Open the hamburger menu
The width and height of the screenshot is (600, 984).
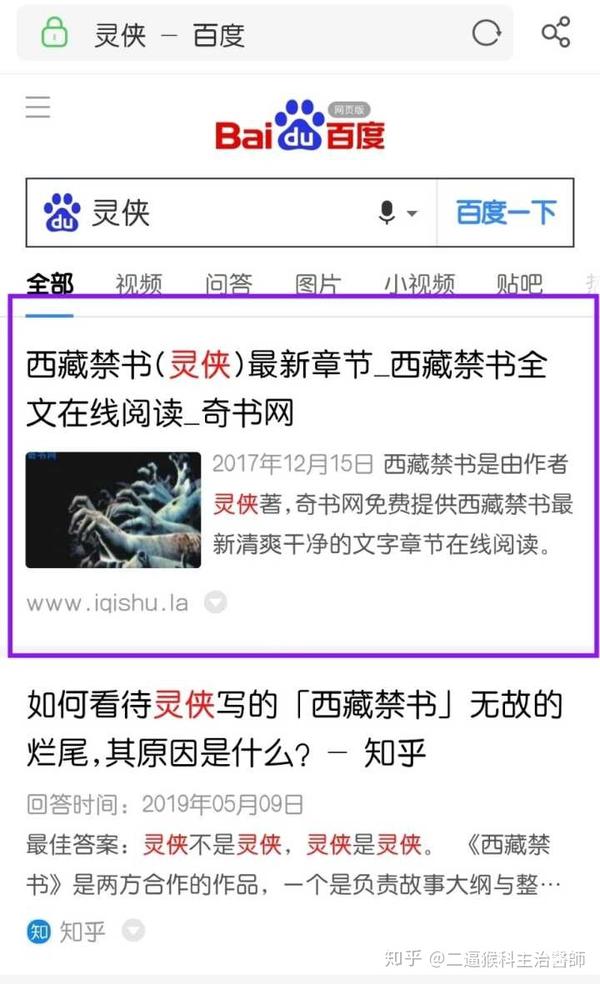point(38,106)
